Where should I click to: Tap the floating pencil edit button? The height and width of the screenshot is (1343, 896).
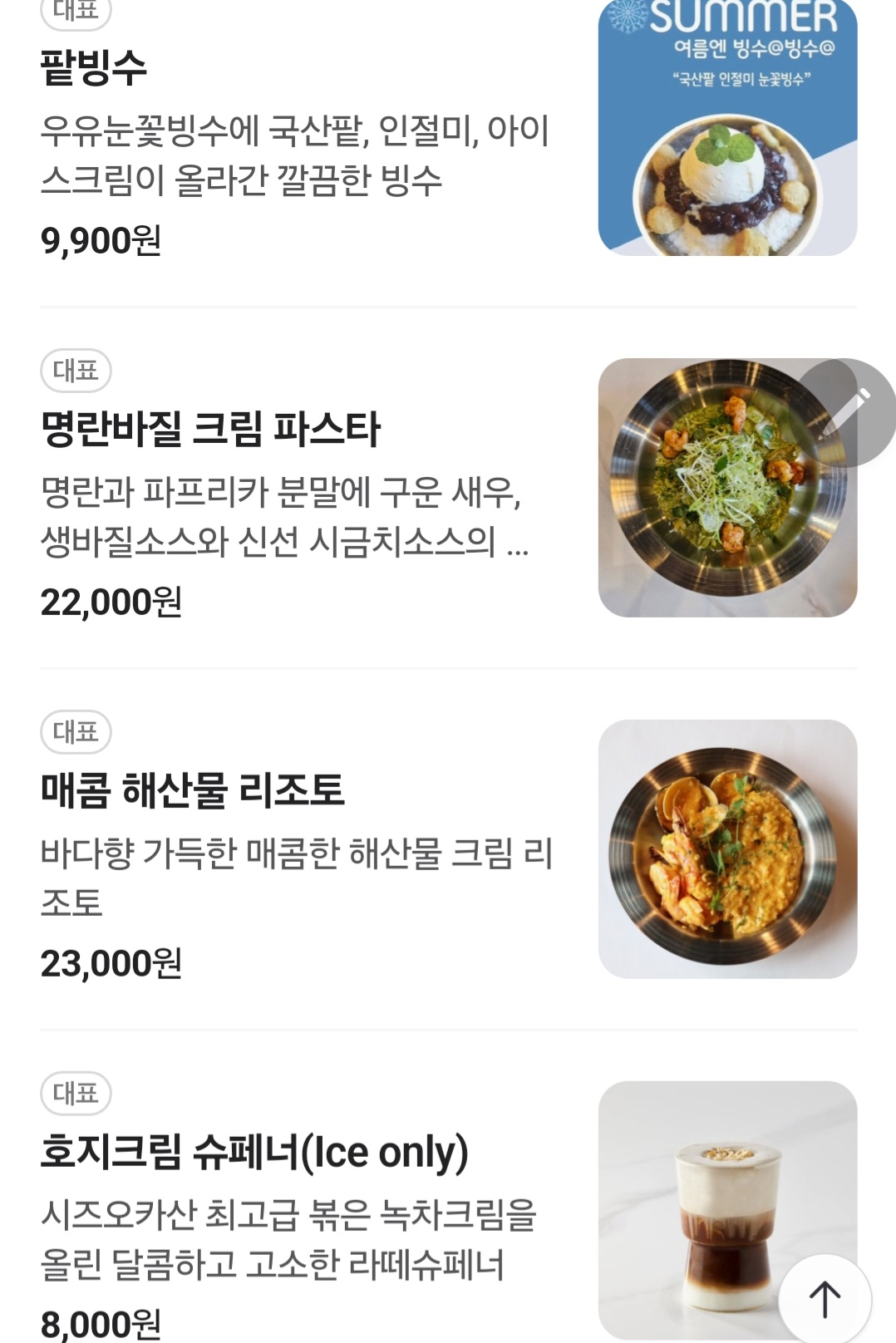click(x=846, y=412)
